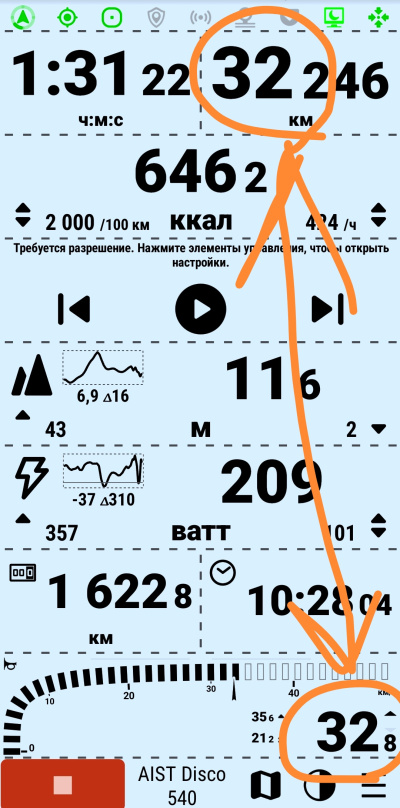Stop the recording with the red button
Screen dimensions: 400x808
[63, 783]
